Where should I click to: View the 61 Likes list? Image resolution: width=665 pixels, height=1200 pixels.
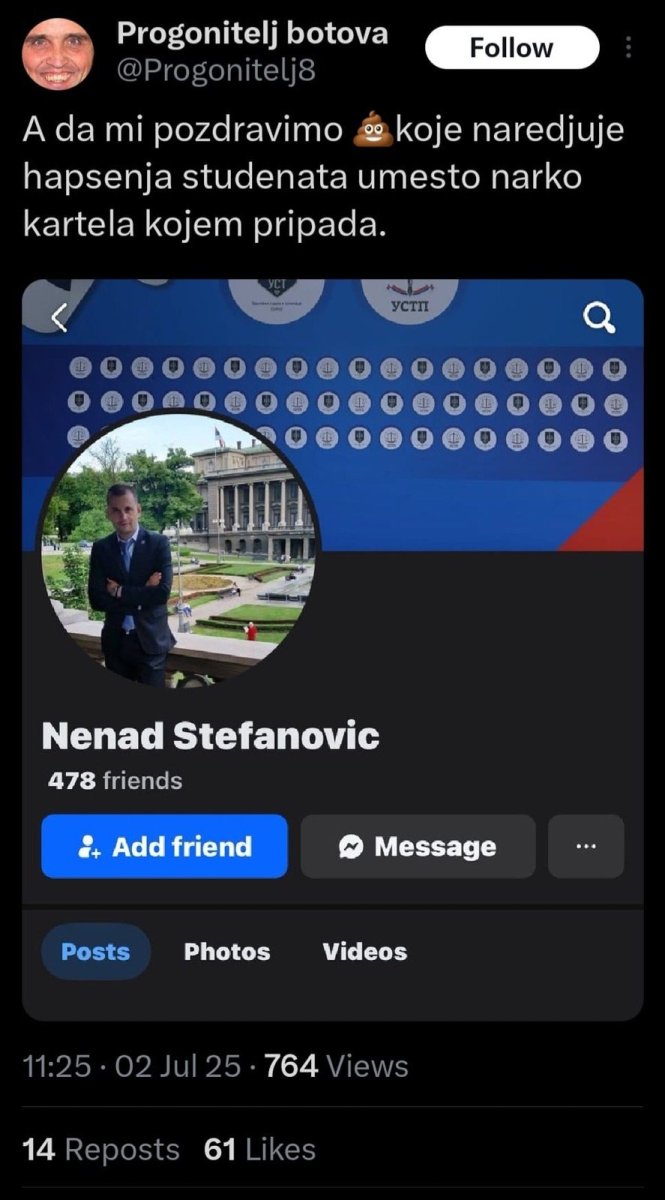(259, 1150)
